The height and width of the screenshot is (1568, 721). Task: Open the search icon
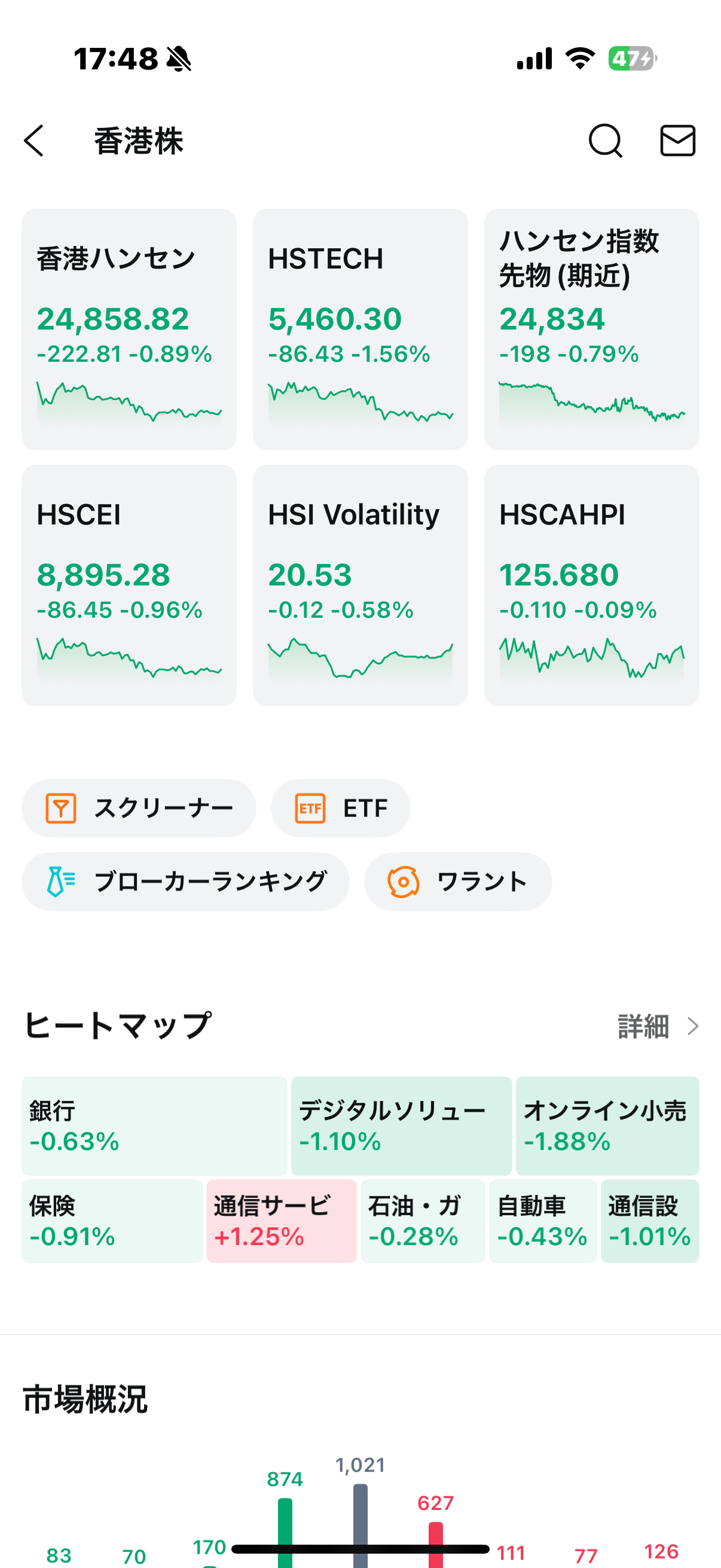coord(606,141)
